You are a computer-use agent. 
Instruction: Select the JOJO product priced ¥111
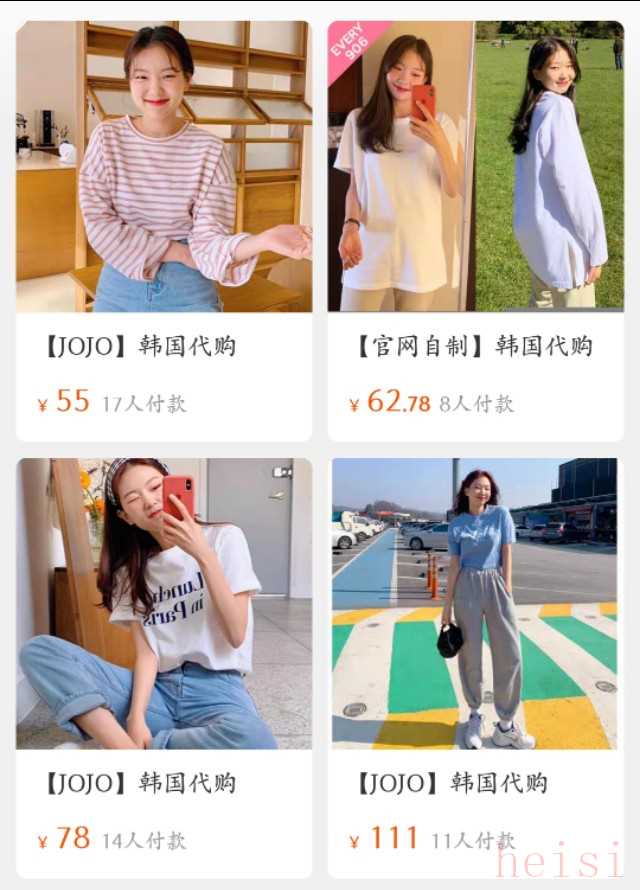click(x=476, y=604)
